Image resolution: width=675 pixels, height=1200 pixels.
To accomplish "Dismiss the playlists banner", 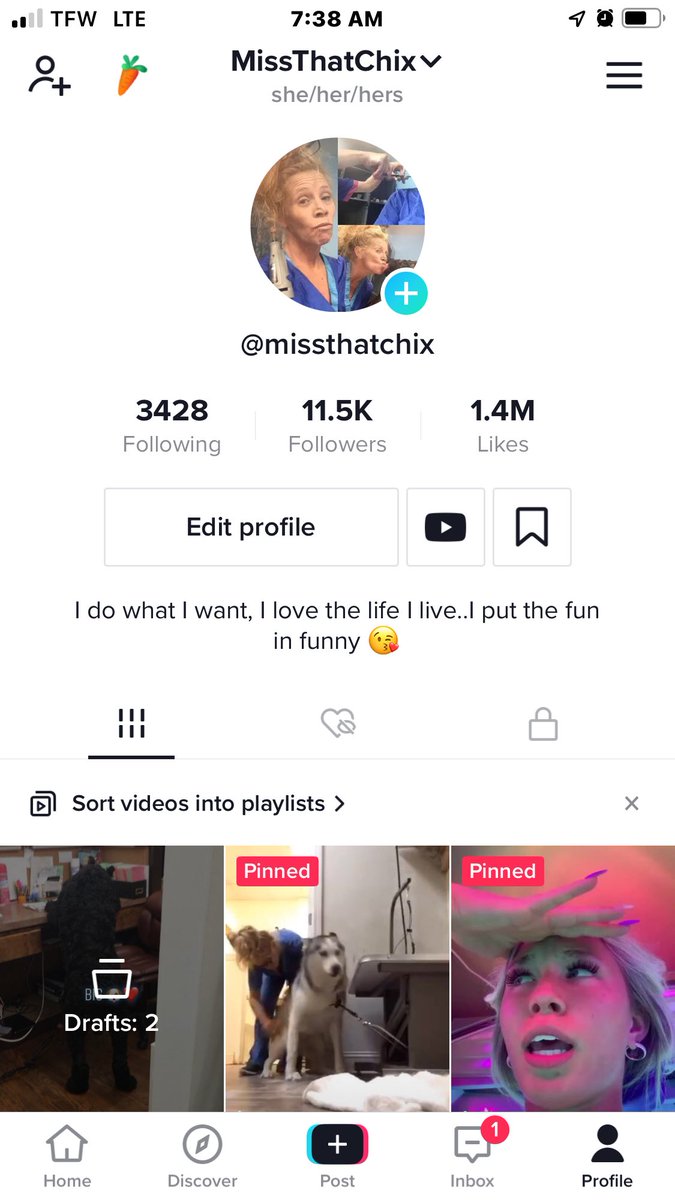I will tap(631, 803).
